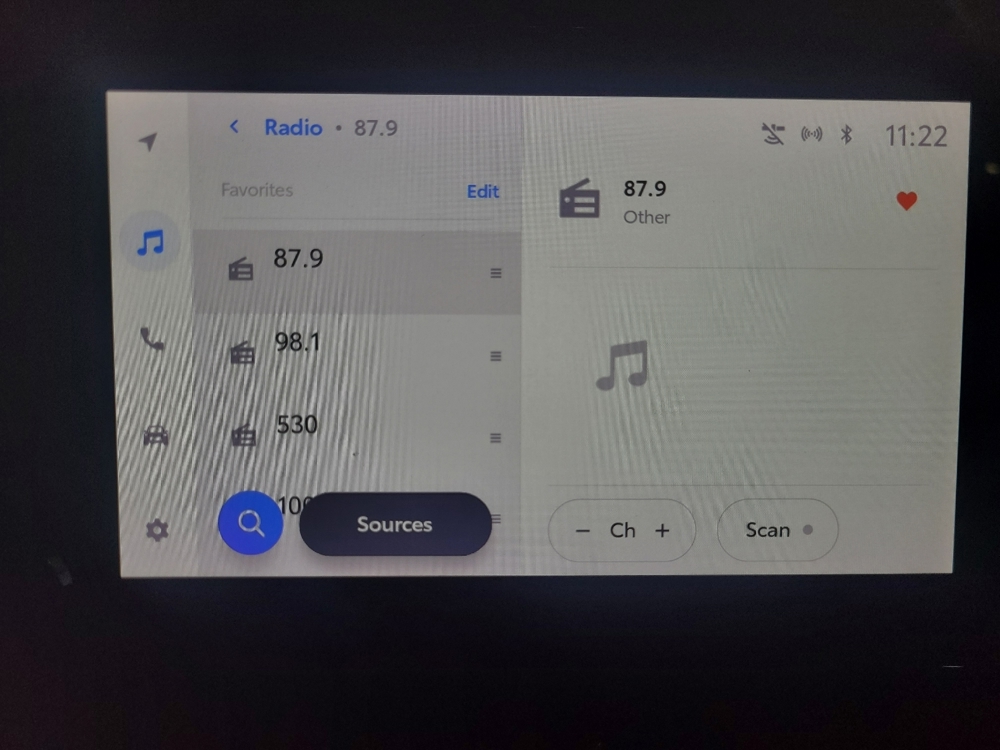Open the vehicle section
Viewport: 1000px width, 750px height.
point(155,435)
